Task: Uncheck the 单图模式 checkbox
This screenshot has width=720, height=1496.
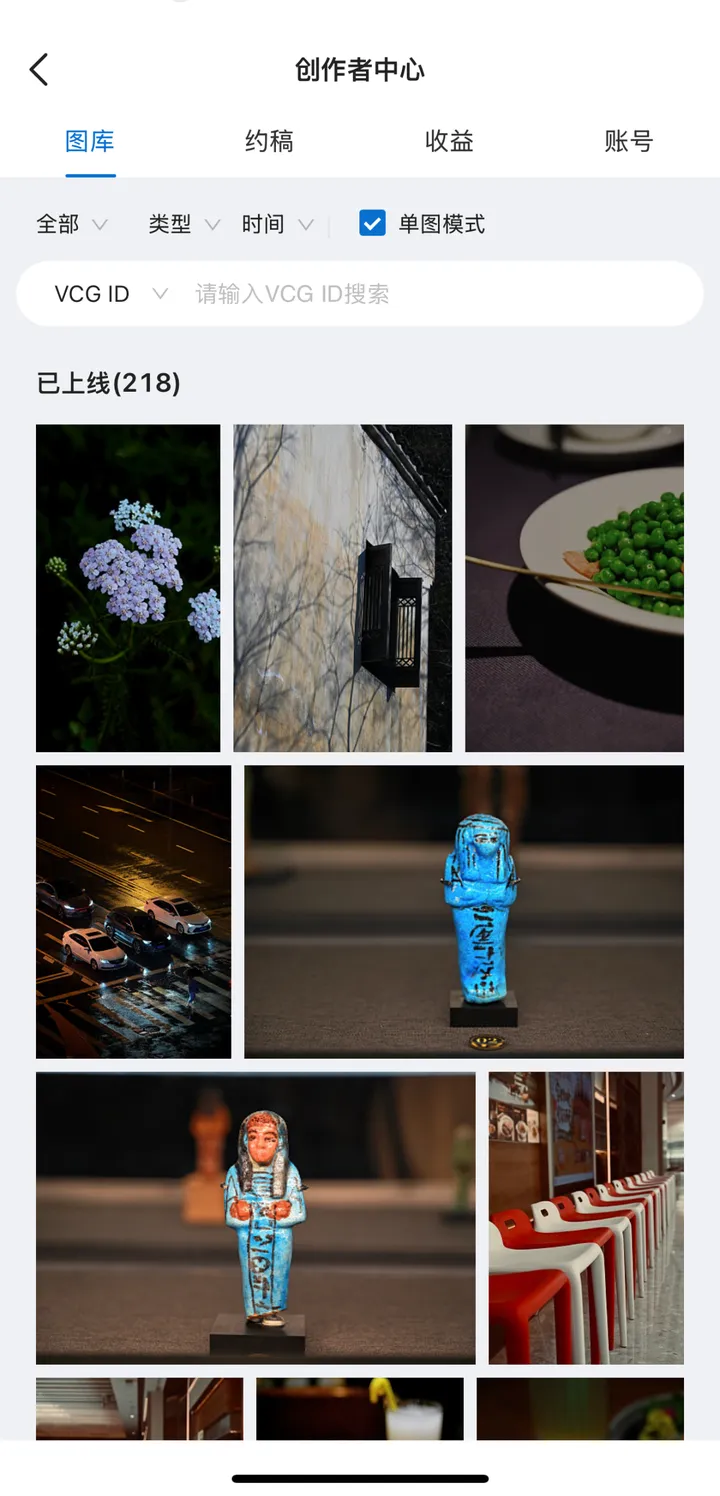Action: click(372, 223)
